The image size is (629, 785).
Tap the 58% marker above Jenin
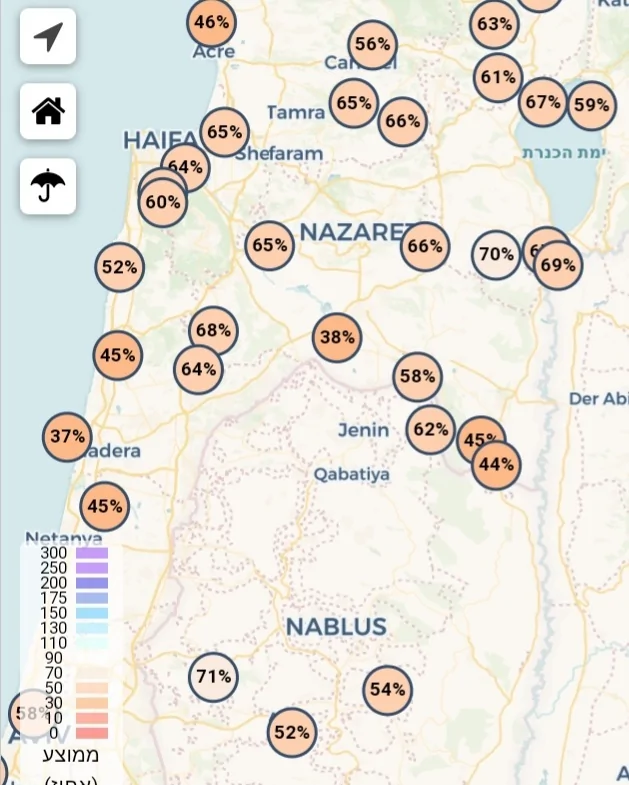click(x=417, y=377)
